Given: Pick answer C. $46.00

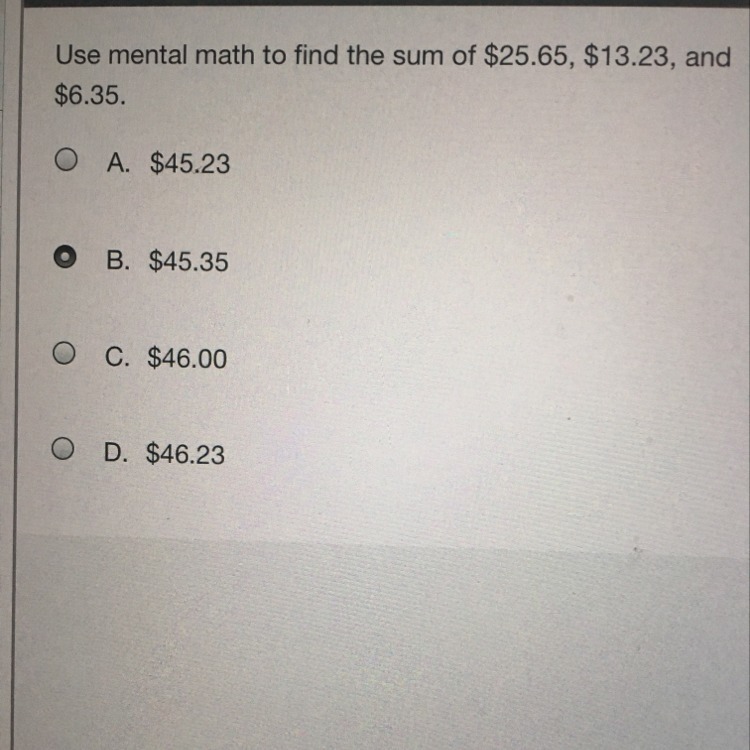Looking at the screenshot, I should pos(65,355).
